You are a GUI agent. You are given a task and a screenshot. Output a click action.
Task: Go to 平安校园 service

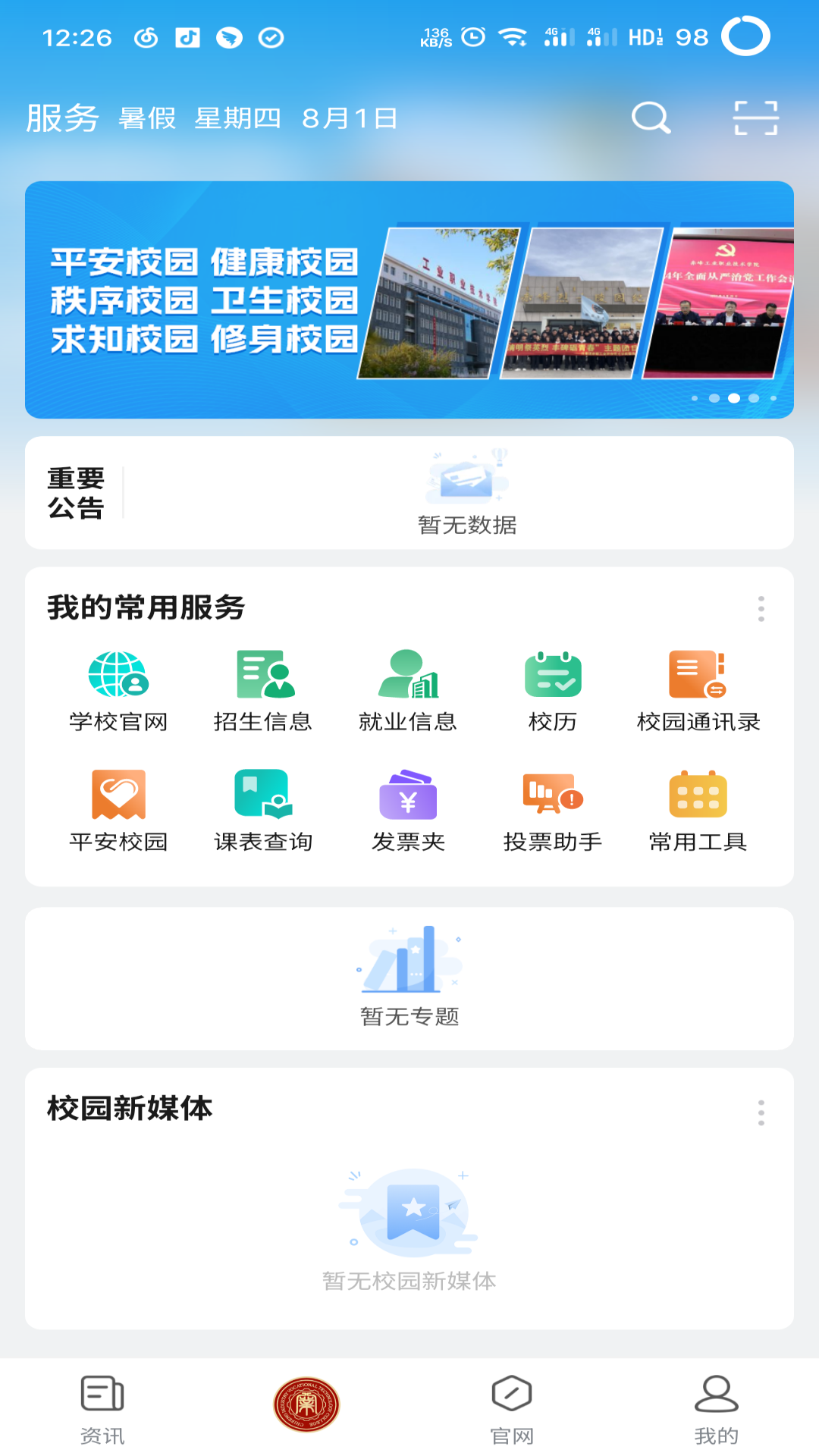118,810
